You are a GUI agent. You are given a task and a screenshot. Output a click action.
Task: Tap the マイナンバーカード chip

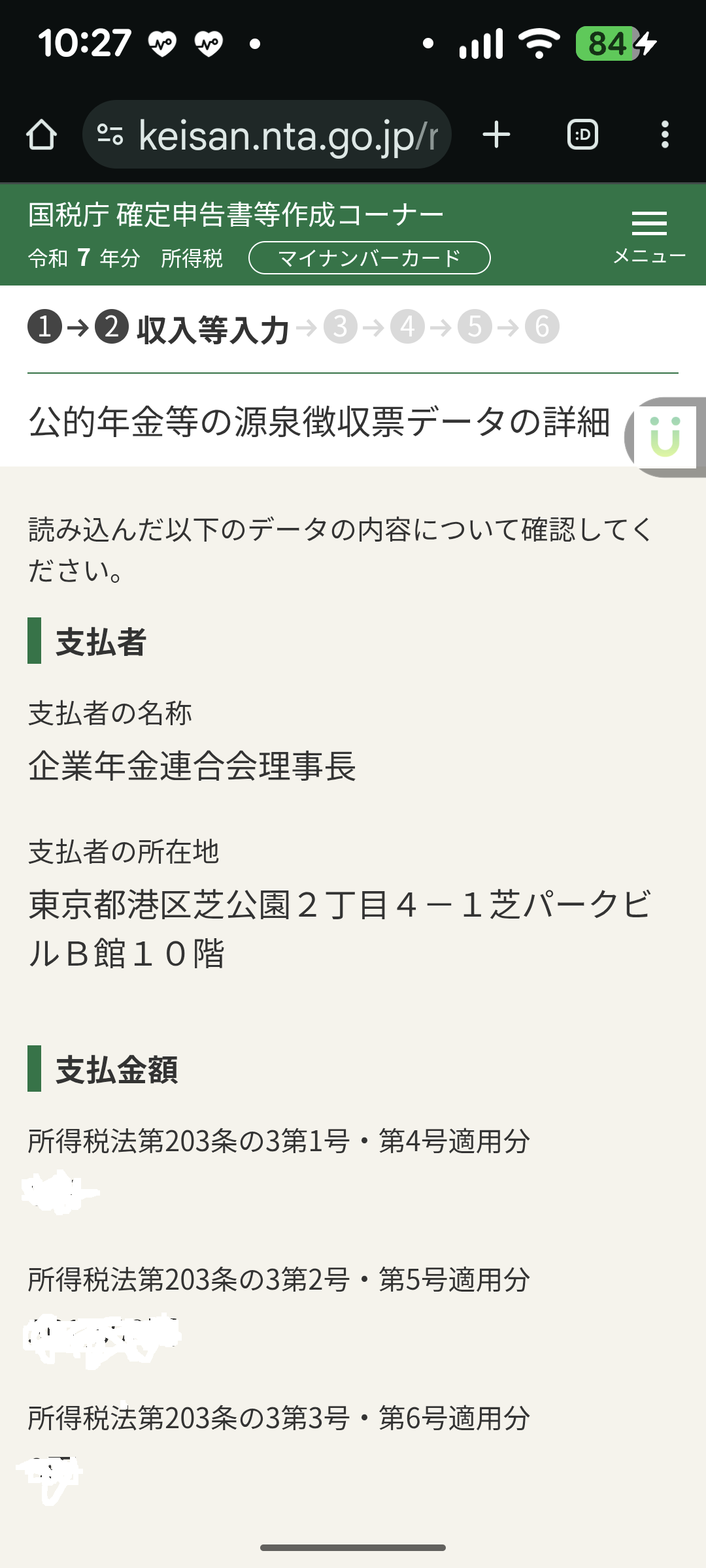point(369,258)
